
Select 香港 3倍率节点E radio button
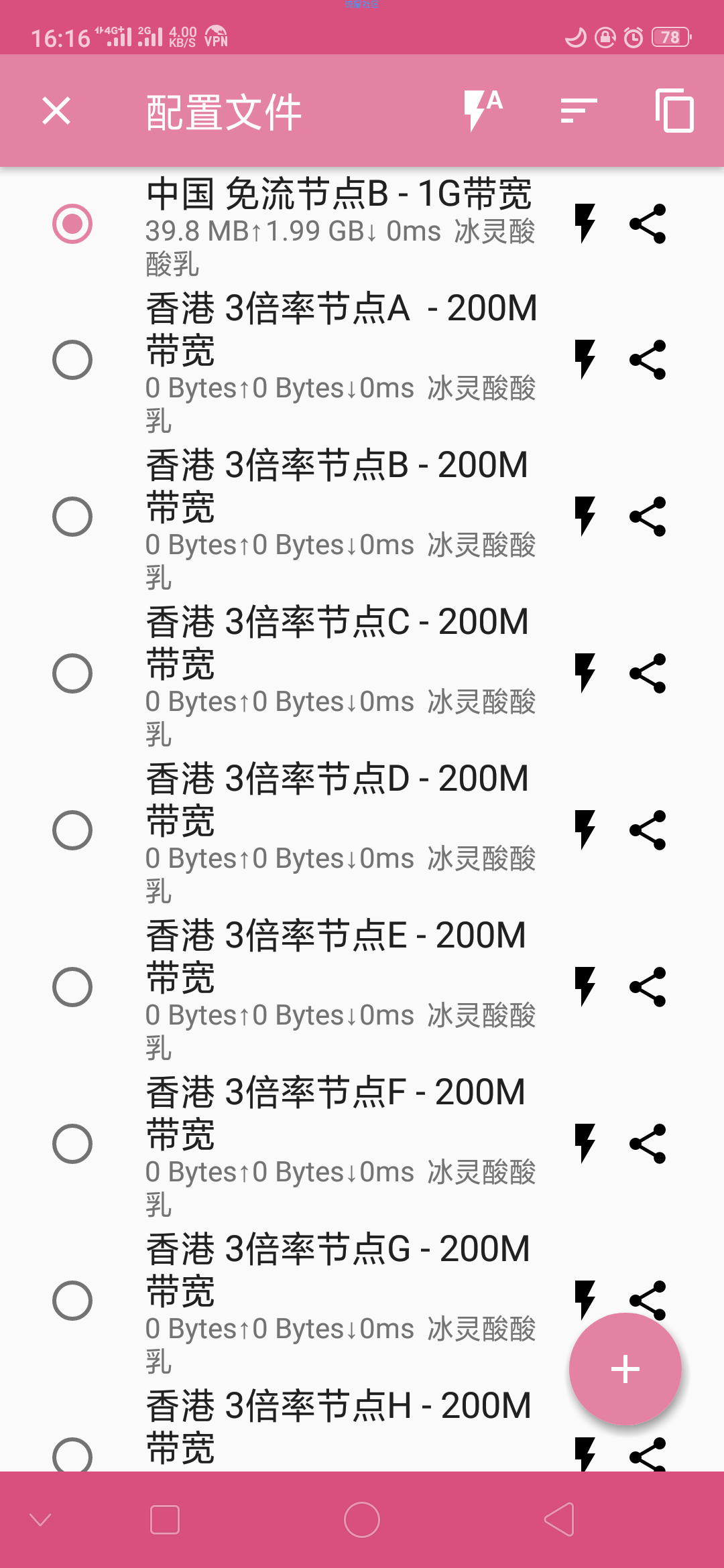pos(72,987)
